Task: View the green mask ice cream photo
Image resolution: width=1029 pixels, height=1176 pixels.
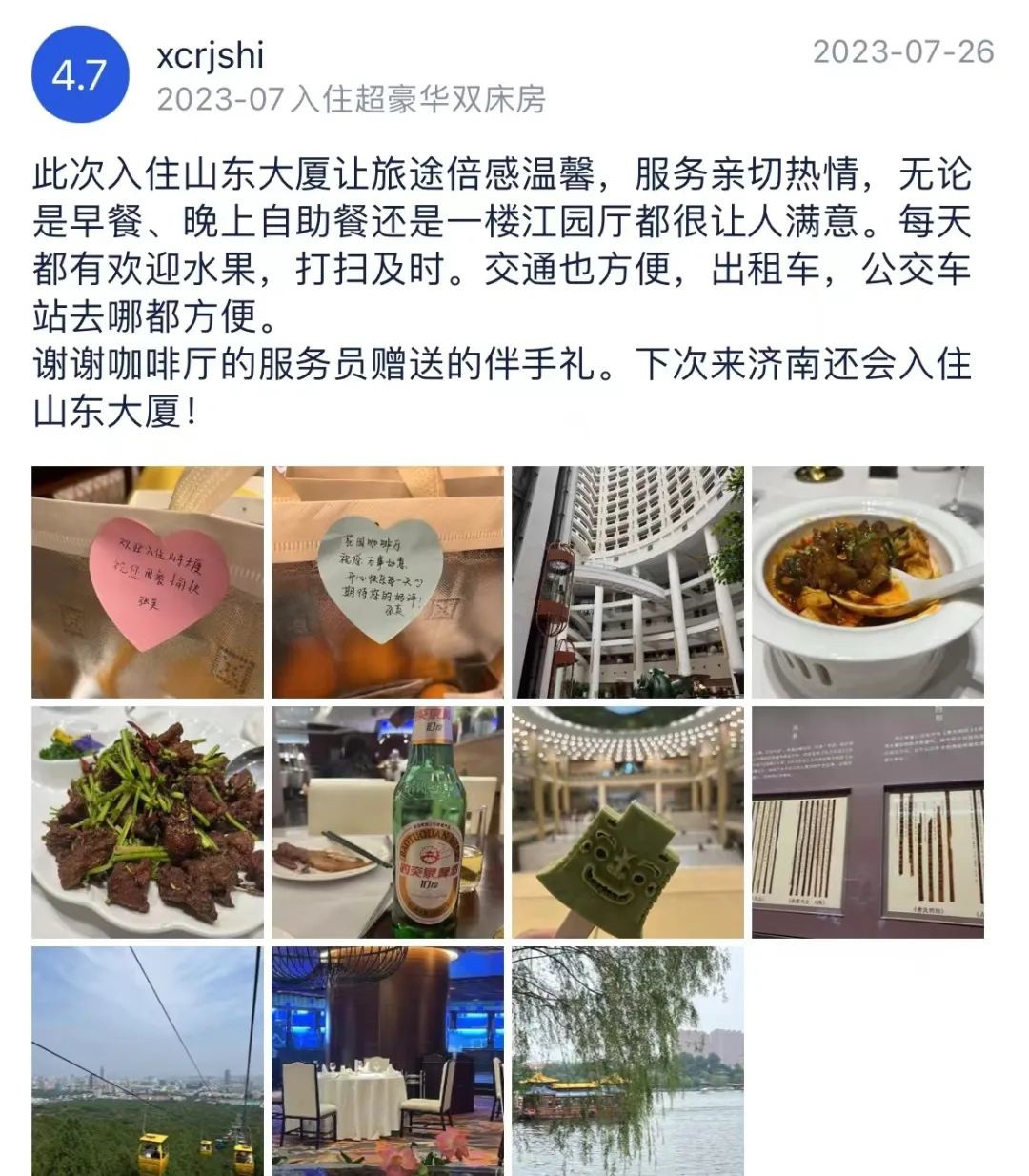Action: coord(628,821)
